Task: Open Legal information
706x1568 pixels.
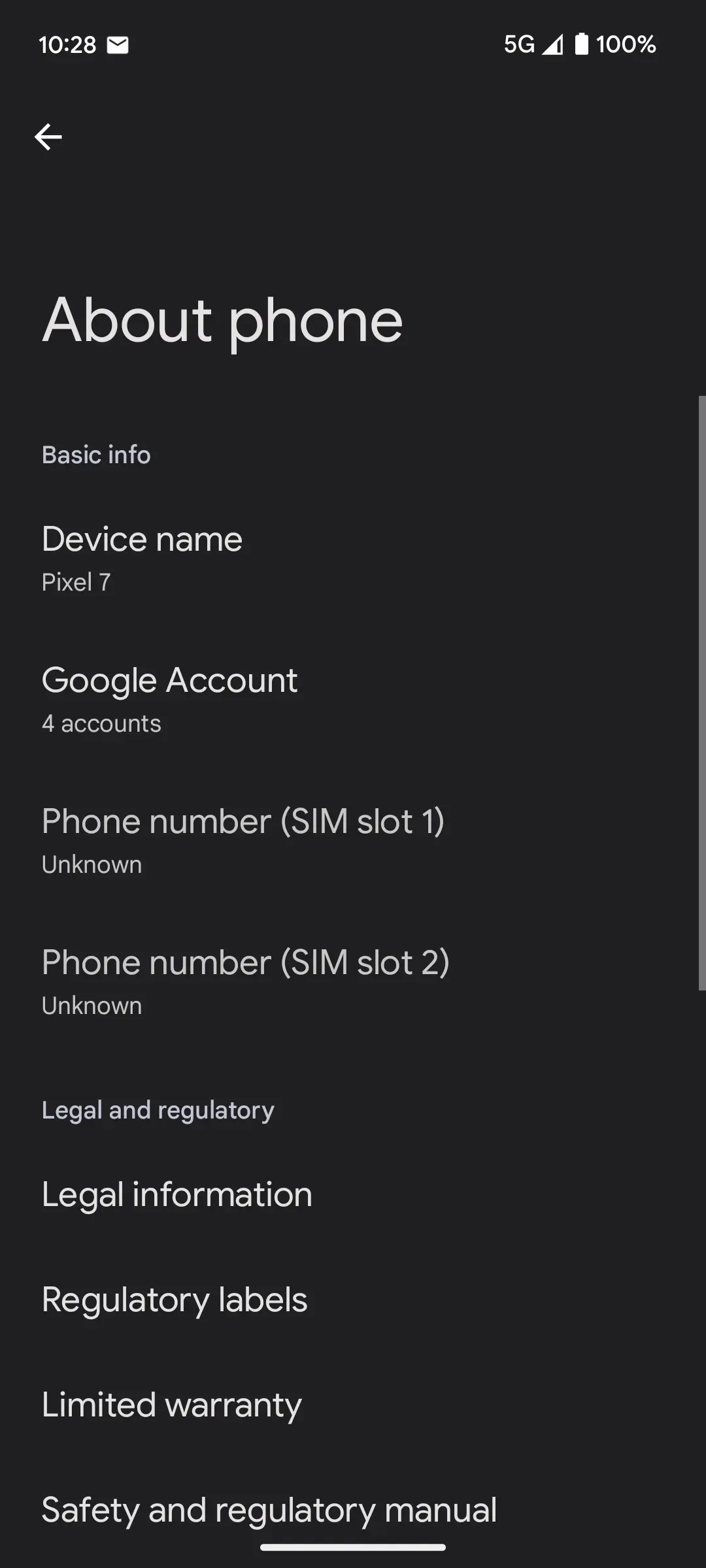Action: [353, 1195]
